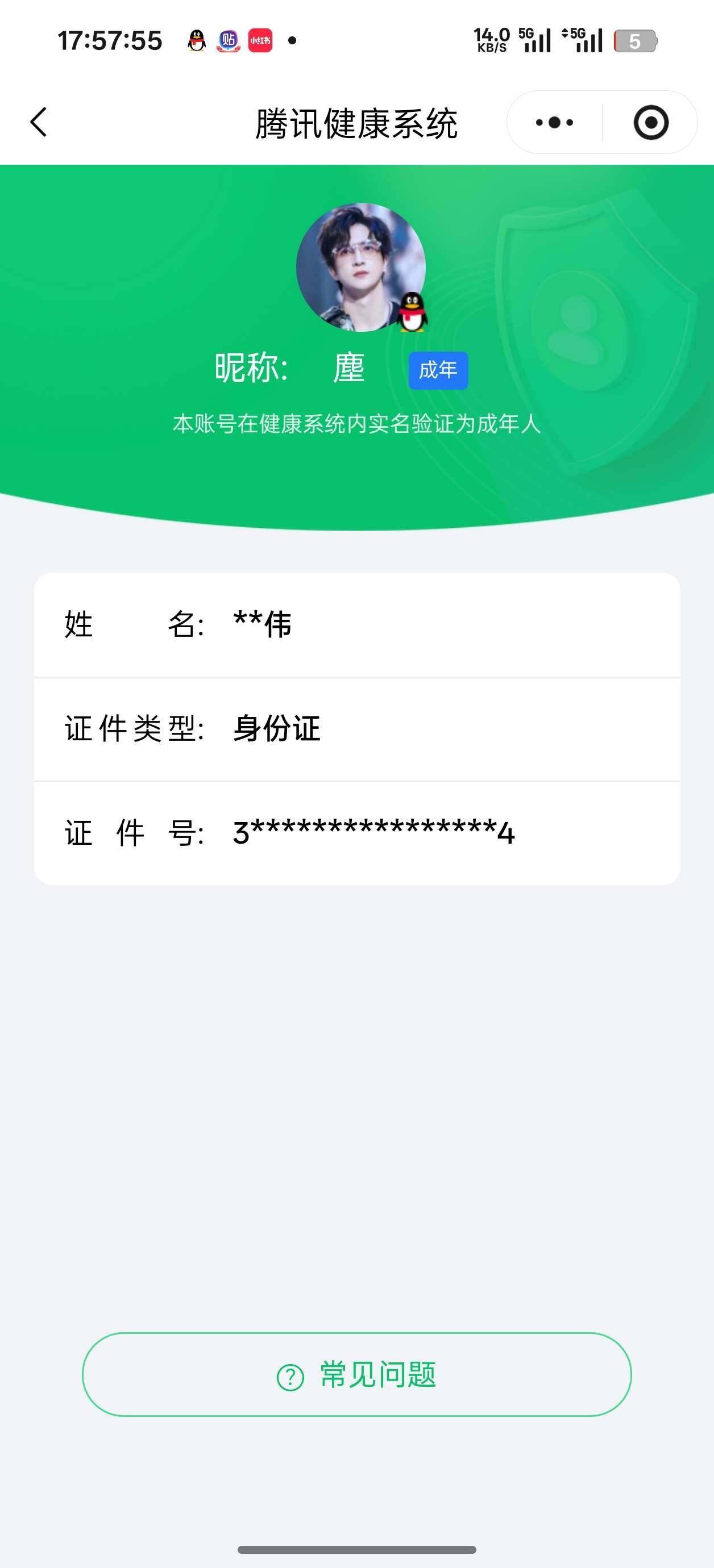The image size is (714, 1568).
Task: Tap the QQ icon in status bar
Action: (x=196, y=40)
